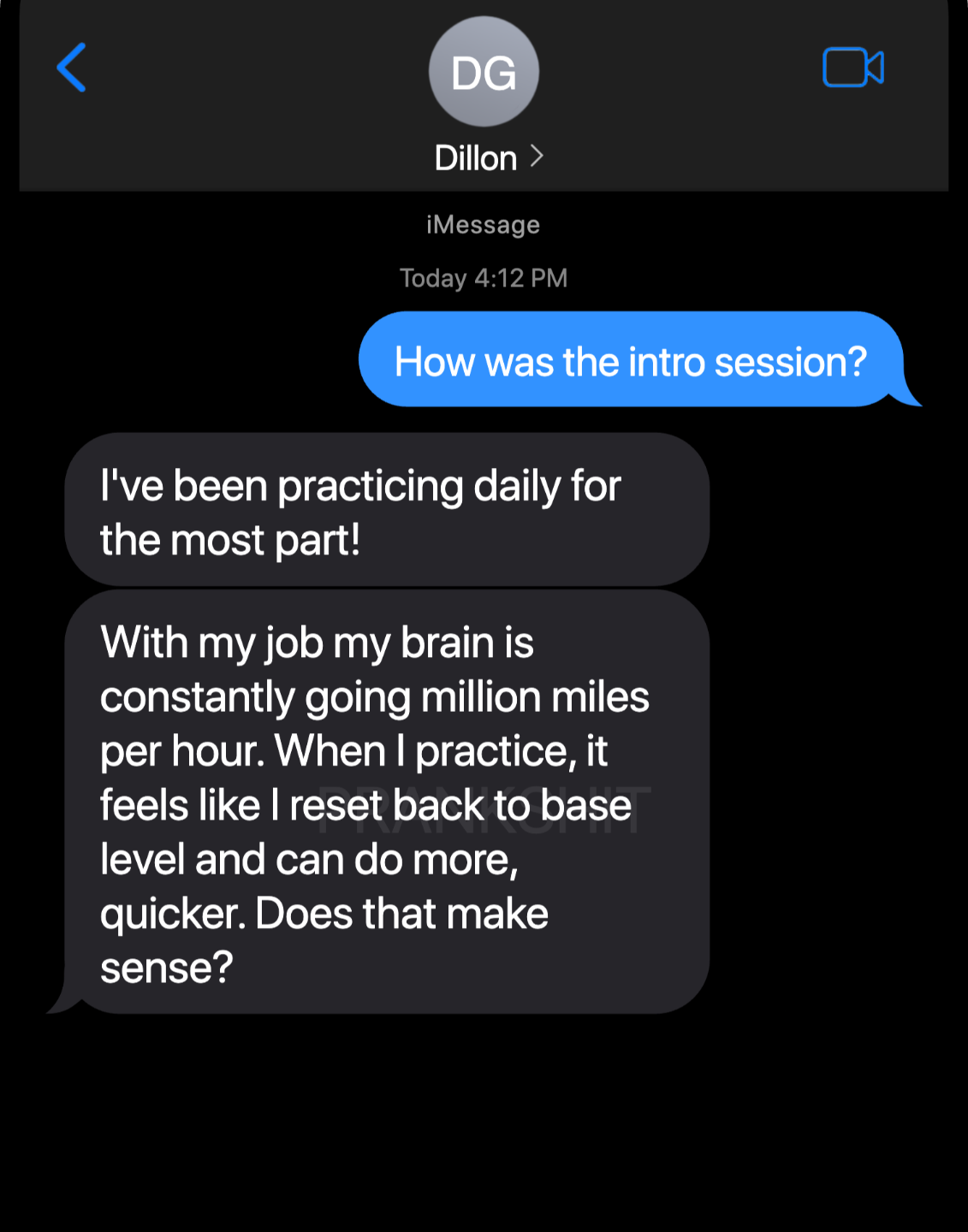
Task: Start a FaceTime video call with Dillon
Action: 852,68
